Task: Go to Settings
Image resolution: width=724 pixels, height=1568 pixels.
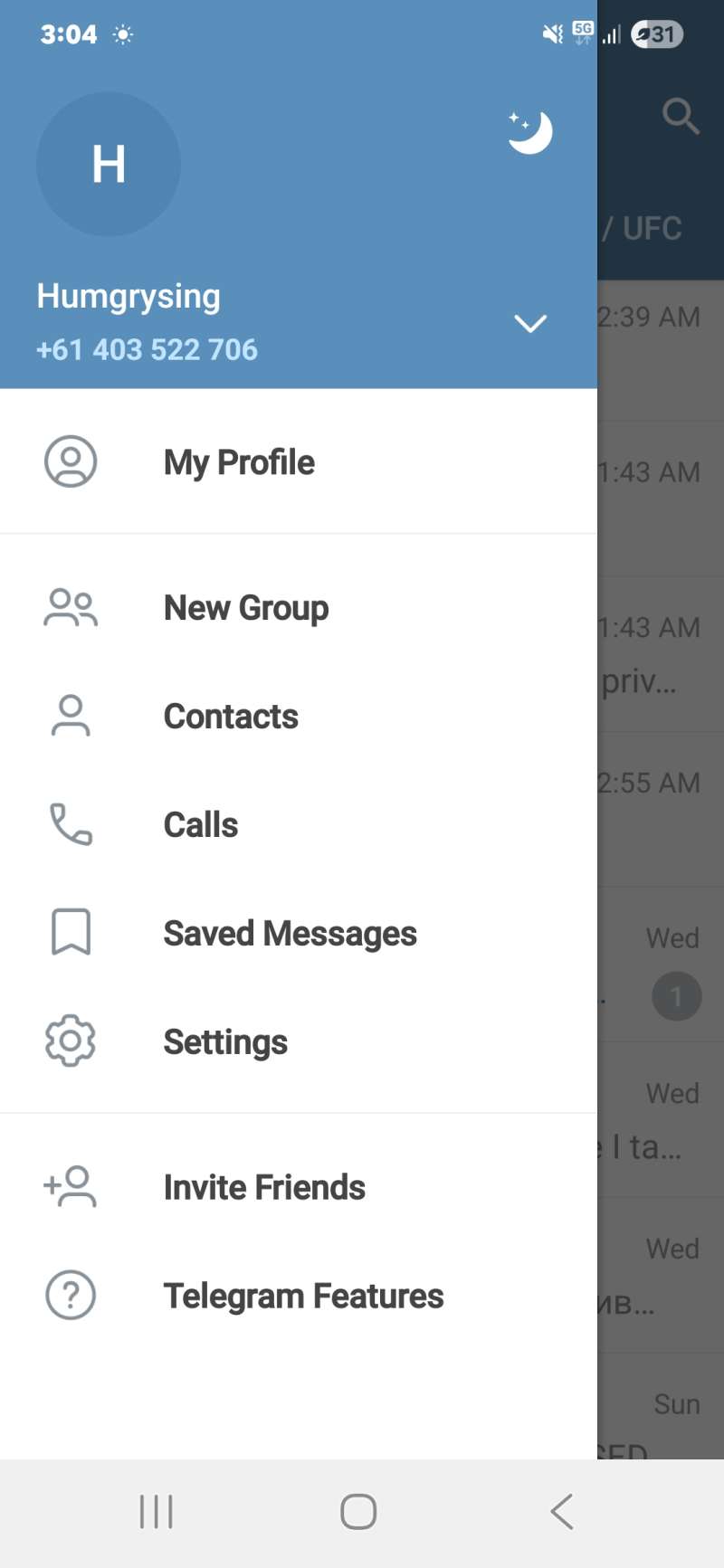Action: 225,1042
